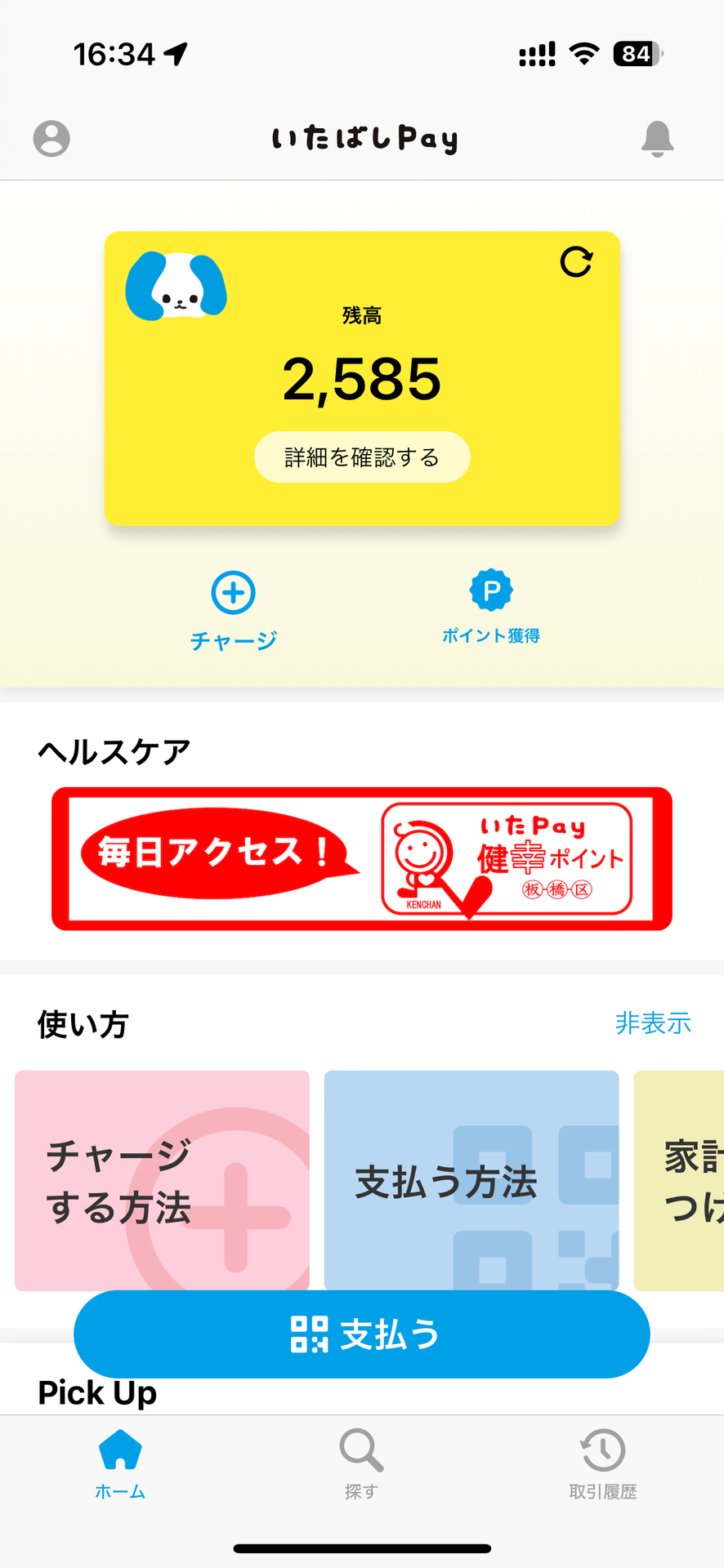Refresh the balance on the card
Image resolution: width=724 pixels, height=1568 pixels.
(x=576, y=262)
